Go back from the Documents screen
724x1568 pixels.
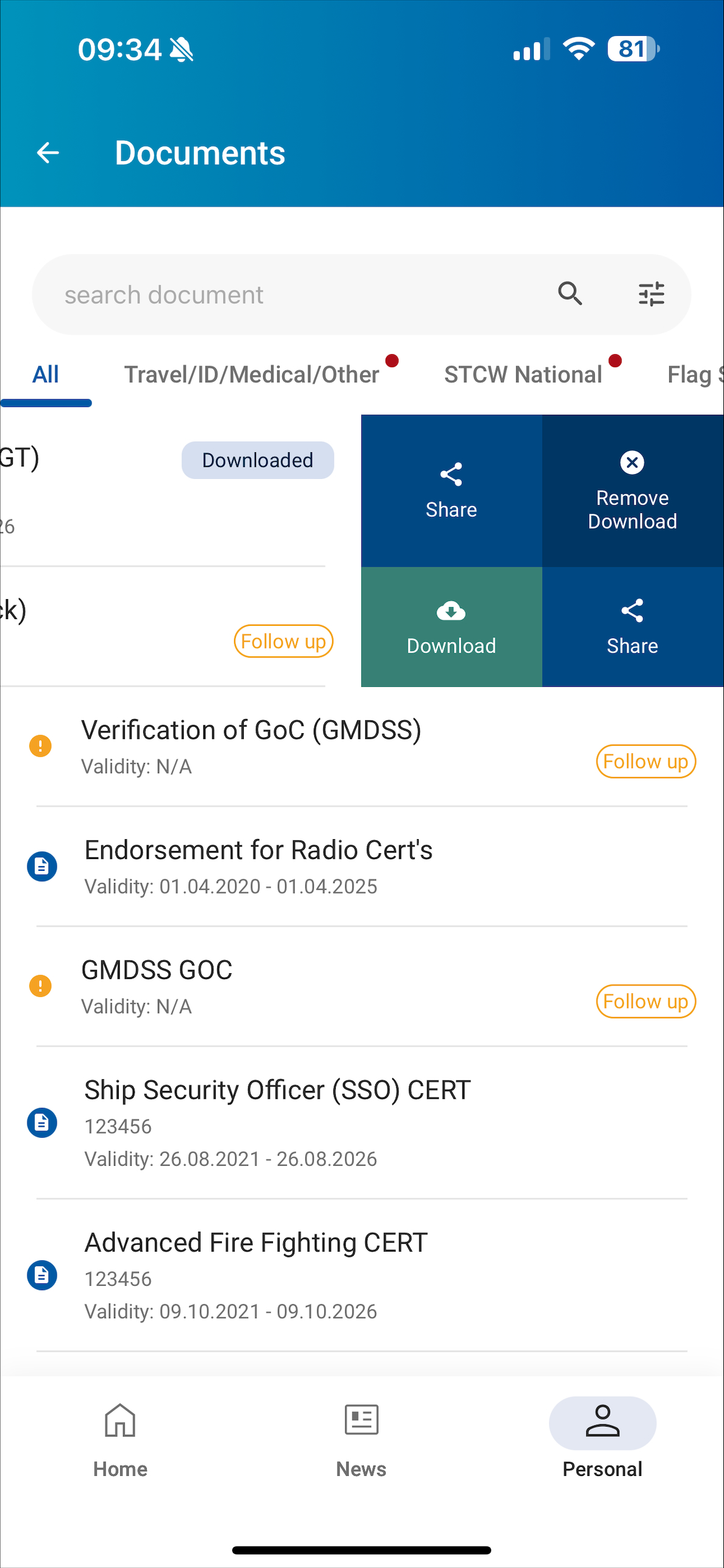(x=48, y=152)
